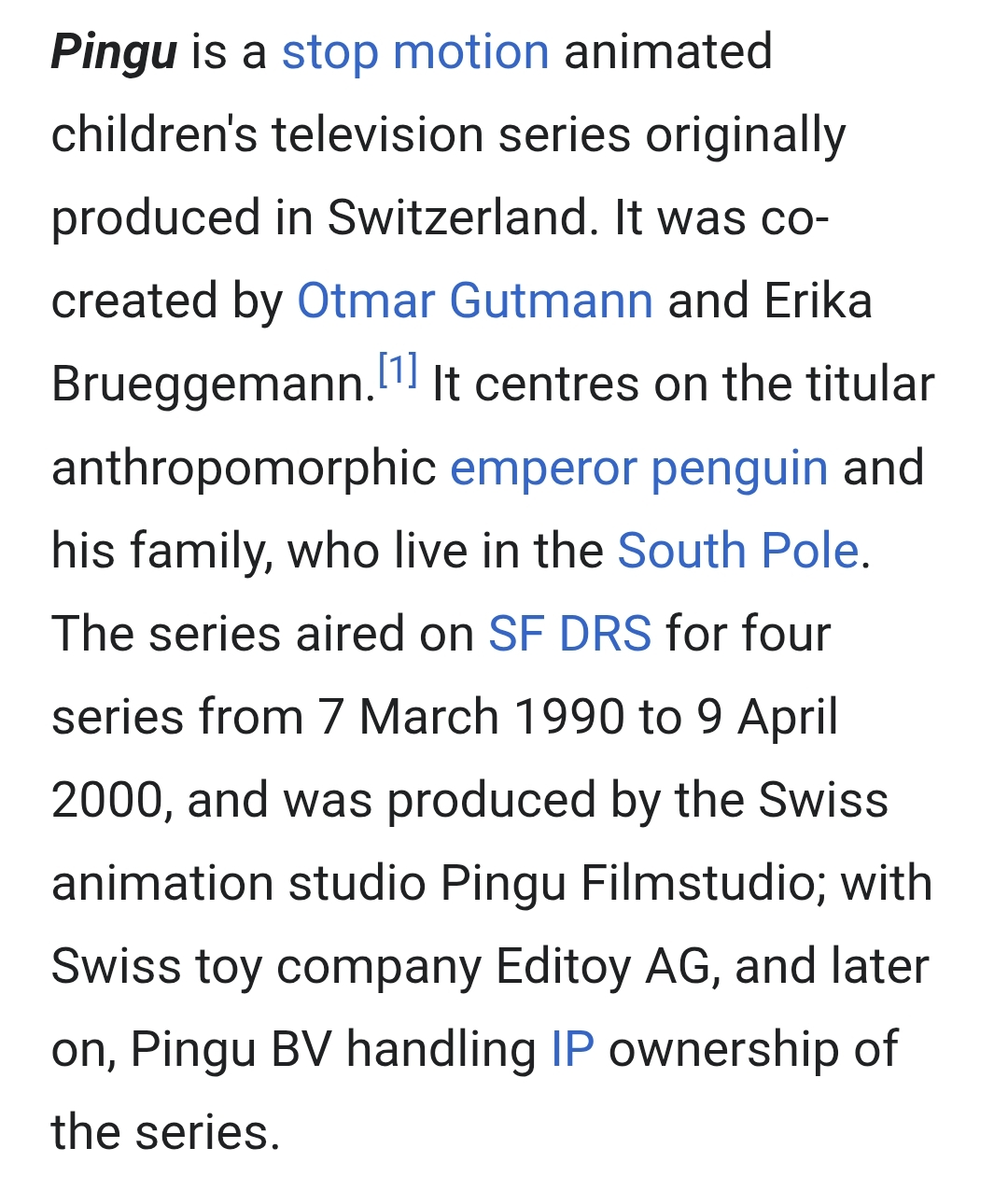Open the emperor penguin article link

pyautogui.click(x=638, y=468)
